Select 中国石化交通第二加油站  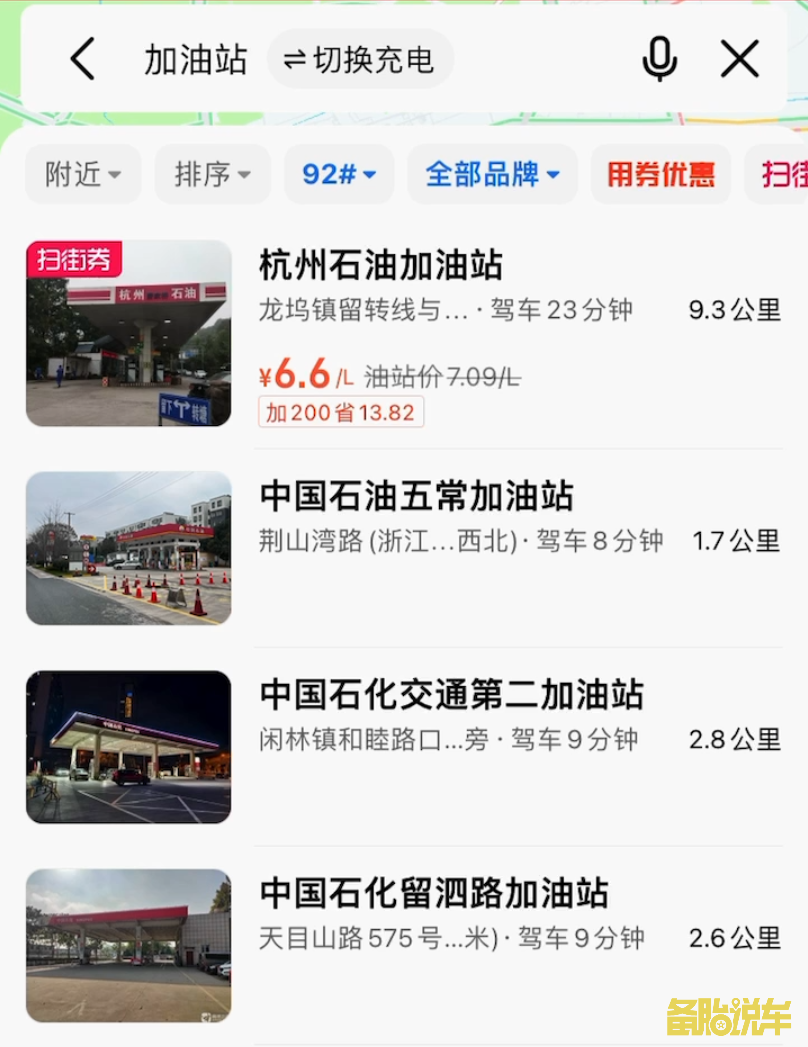coord(451,694)
